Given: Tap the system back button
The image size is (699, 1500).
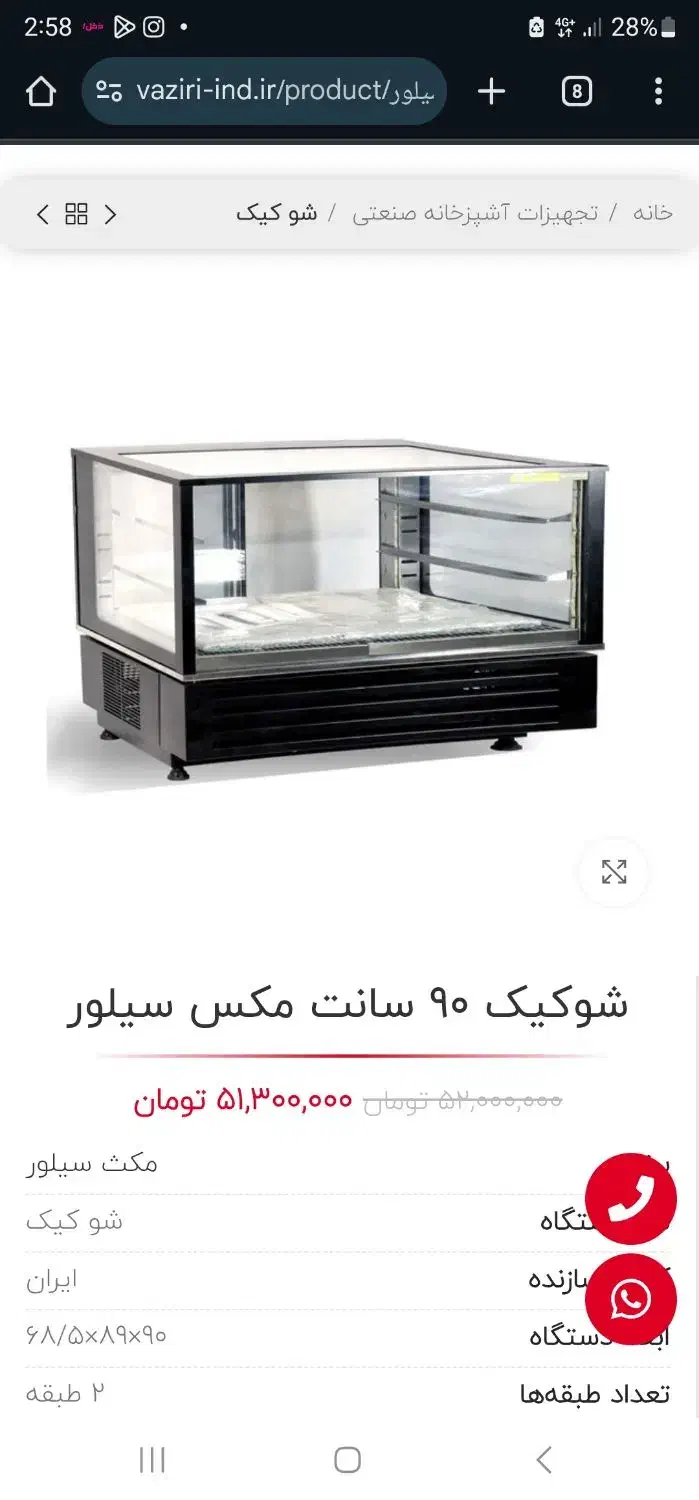Looking at the screenshot, I should pos(544,1459).
